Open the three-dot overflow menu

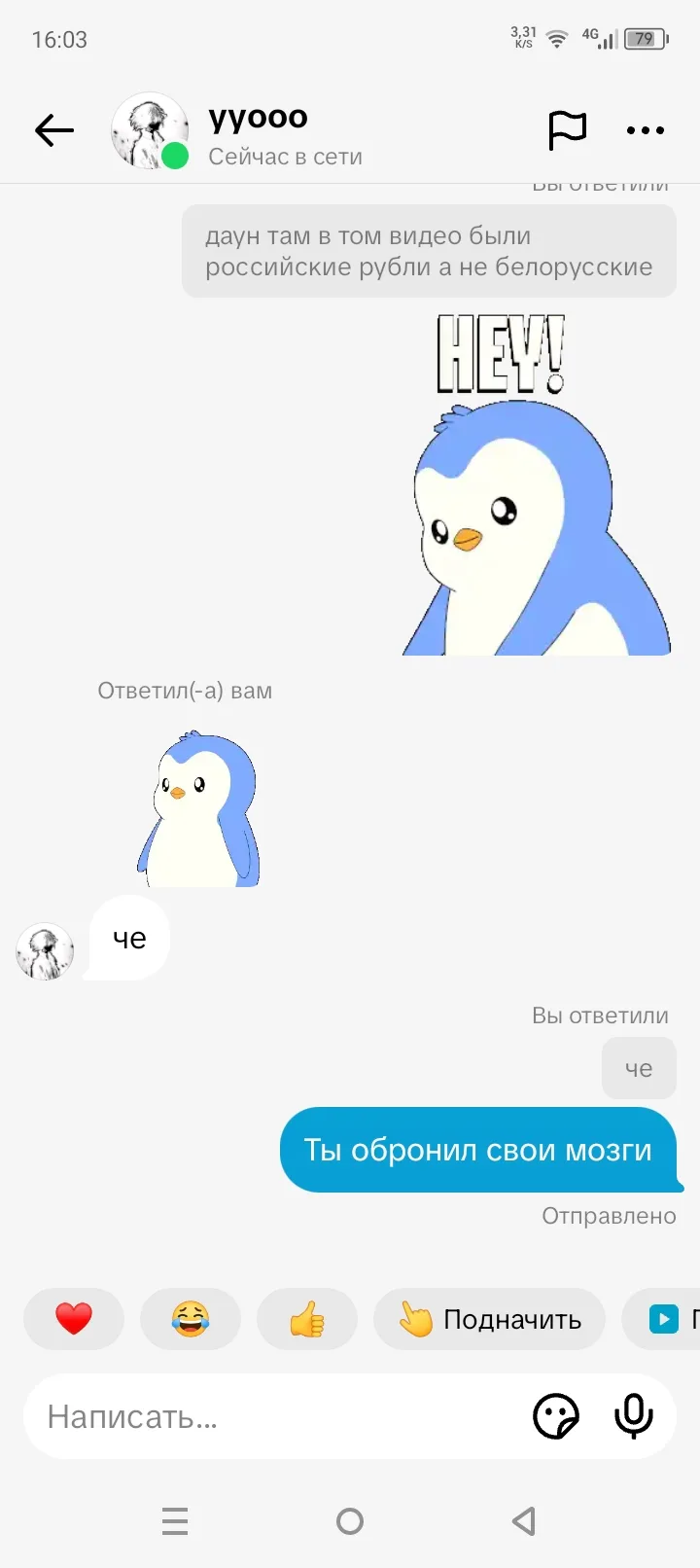point(646,130)
